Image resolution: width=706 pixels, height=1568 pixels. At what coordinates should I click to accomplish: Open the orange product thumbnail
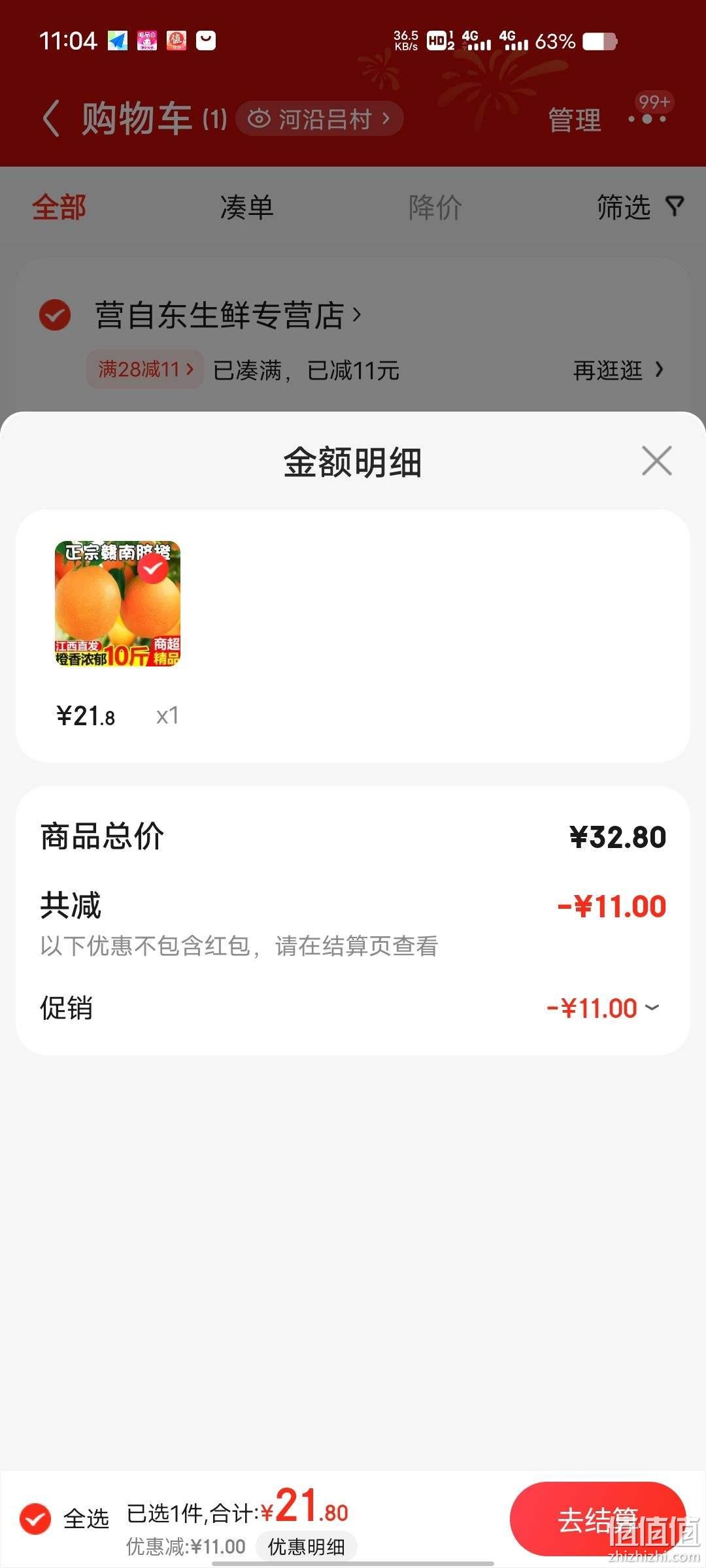[117, 604]
